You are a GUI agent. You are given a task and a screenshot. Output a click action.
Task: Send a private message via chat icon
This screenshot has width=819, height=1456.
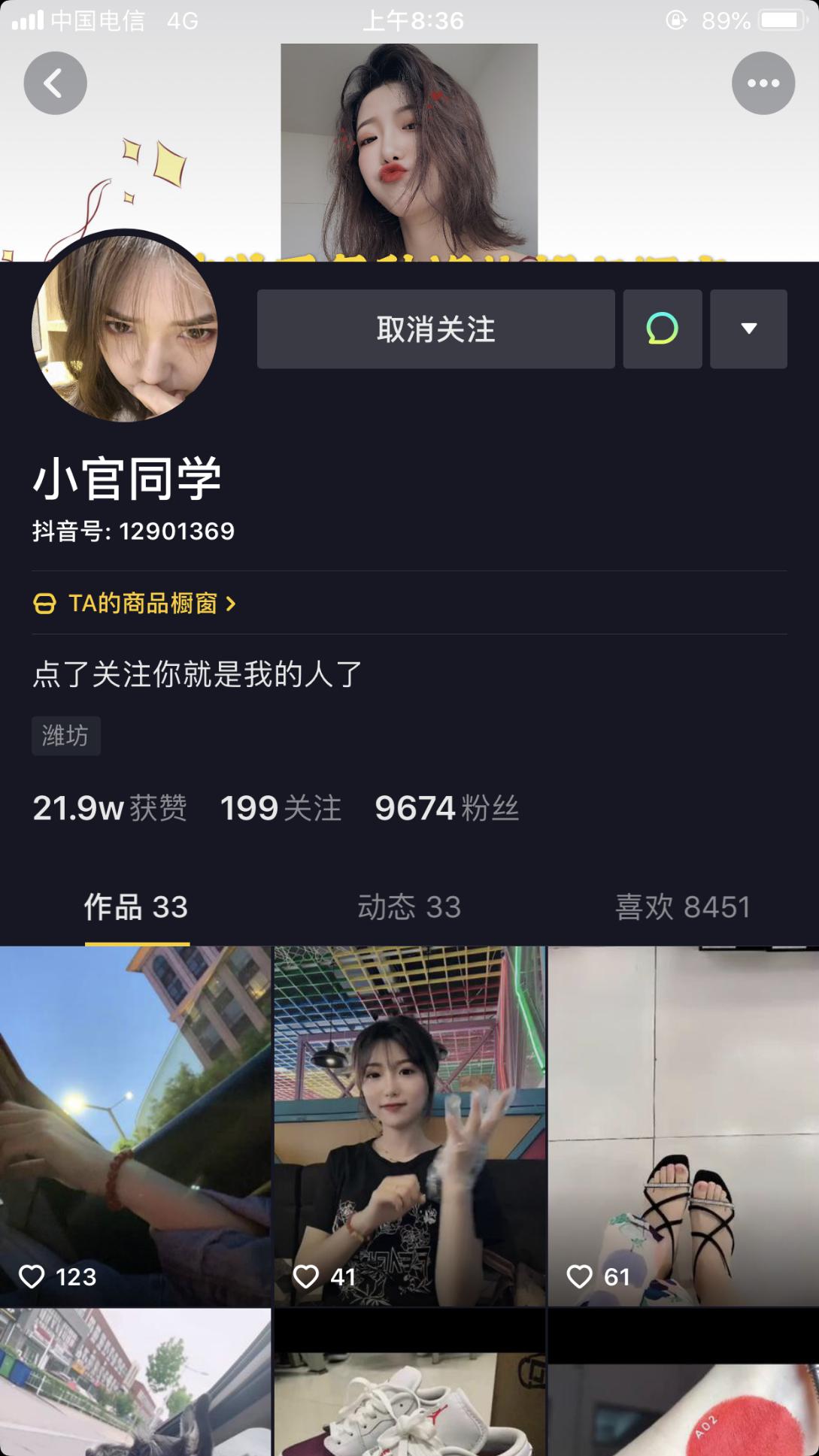662,329
